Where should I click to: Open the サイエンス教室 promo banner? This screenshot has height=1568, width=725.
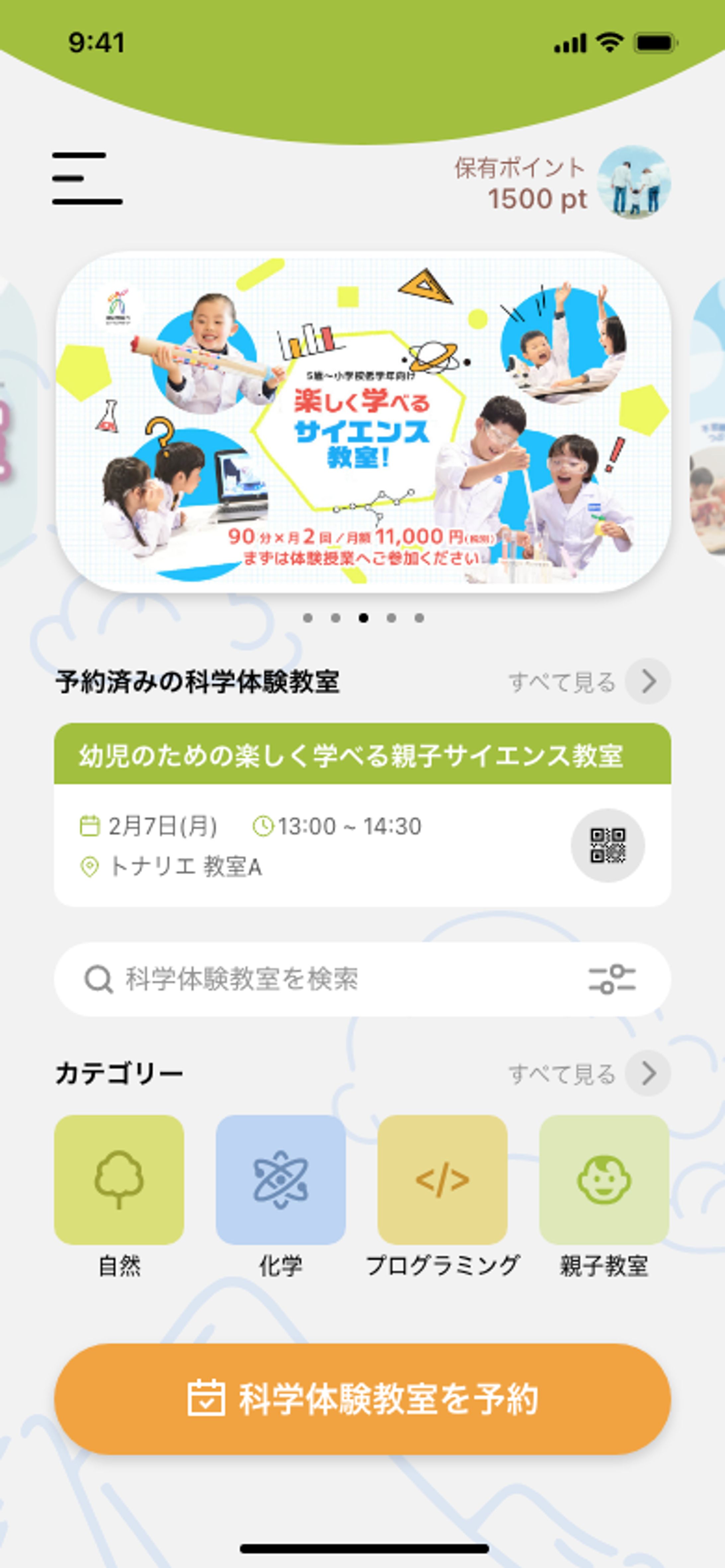click(x=363, y=421)
